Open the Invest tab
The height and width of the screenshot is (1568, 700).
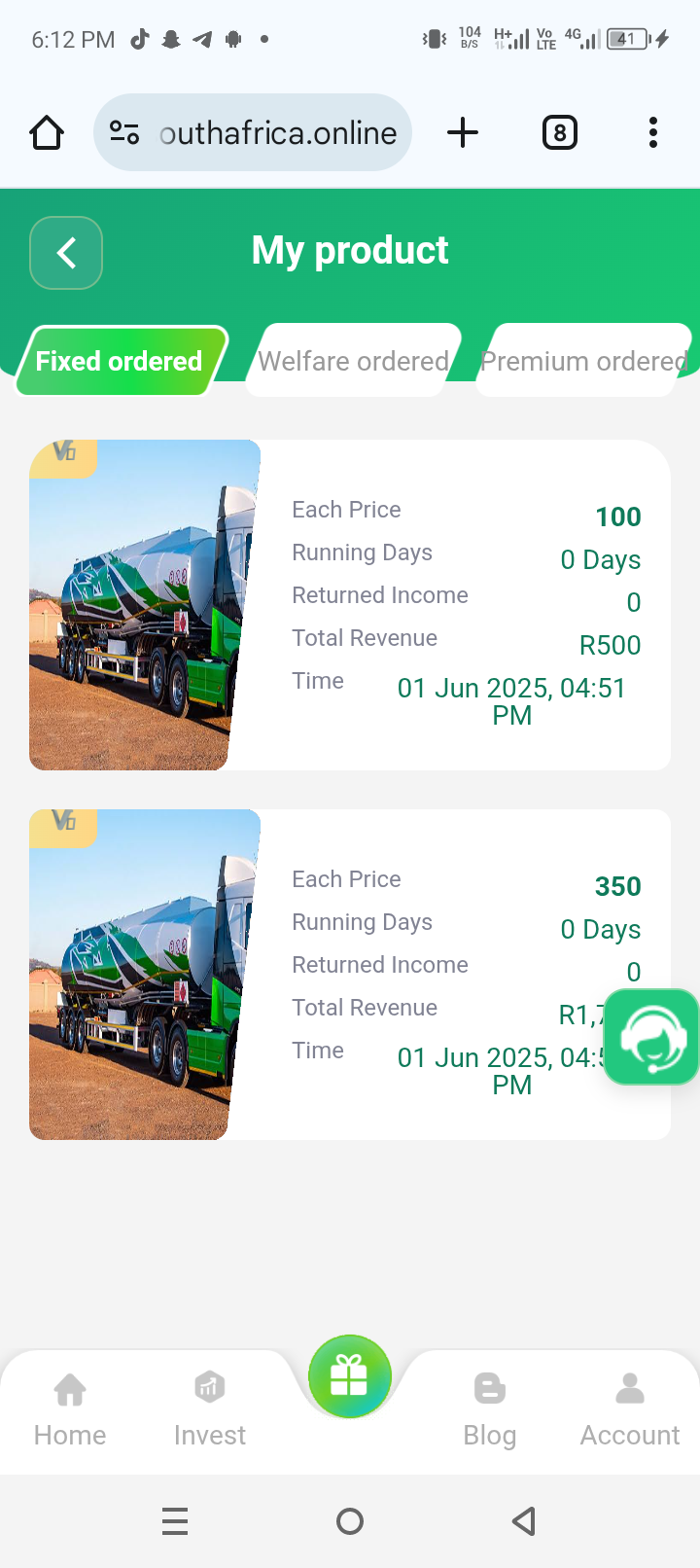(210, 1408)
